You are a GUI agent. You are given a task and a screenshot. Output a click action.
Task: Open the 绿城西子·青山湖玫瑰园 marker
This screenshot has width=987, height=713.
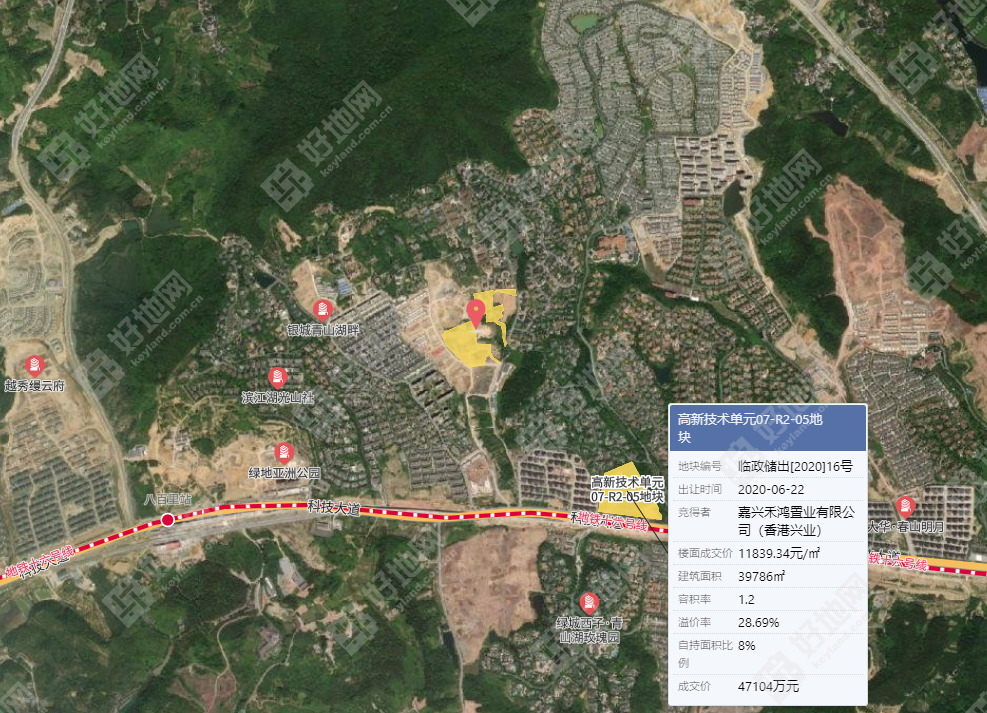(589, 602)
